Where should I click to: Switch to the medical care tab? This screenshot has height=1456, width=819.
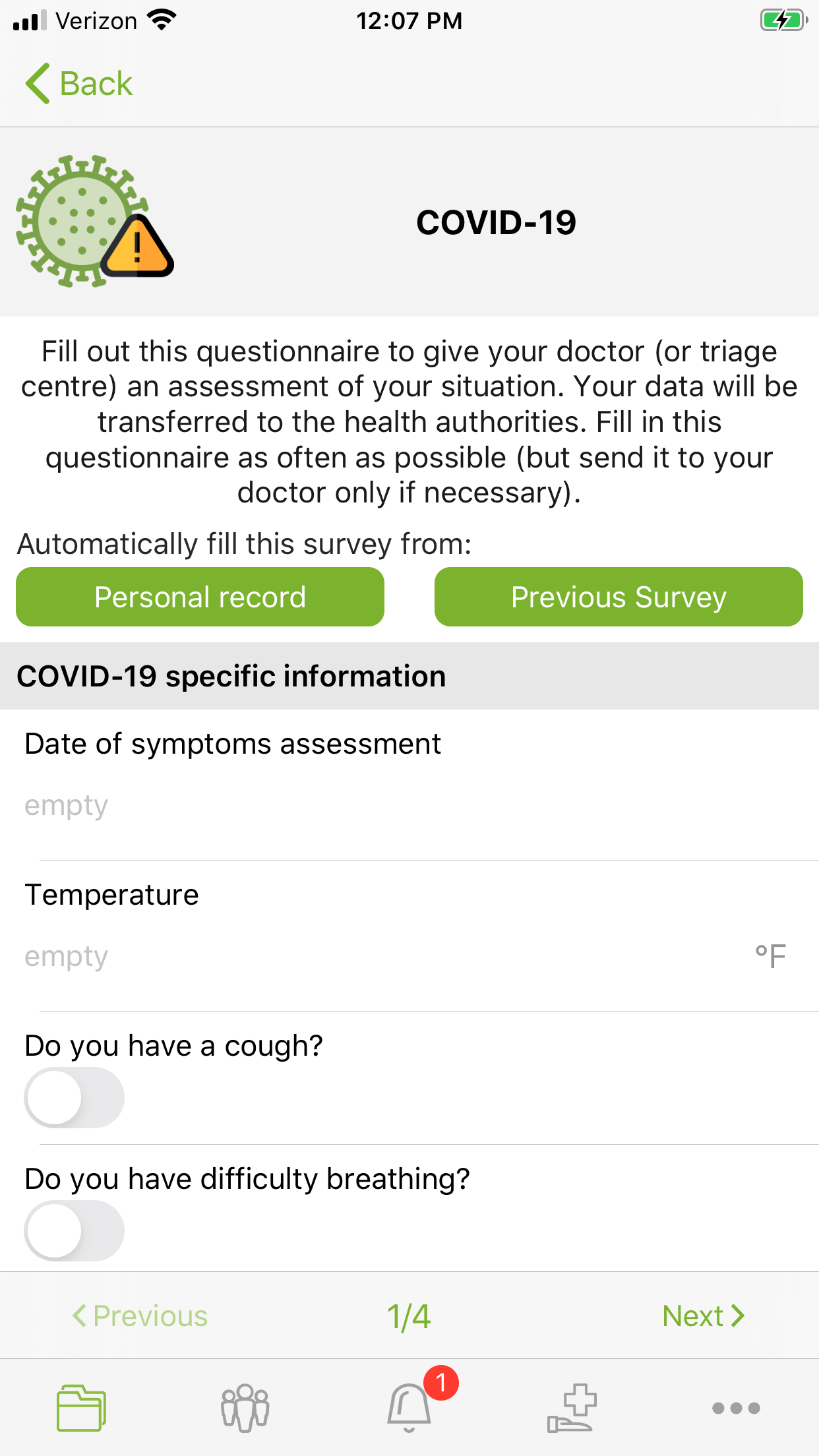click(x=572, y=1408)
